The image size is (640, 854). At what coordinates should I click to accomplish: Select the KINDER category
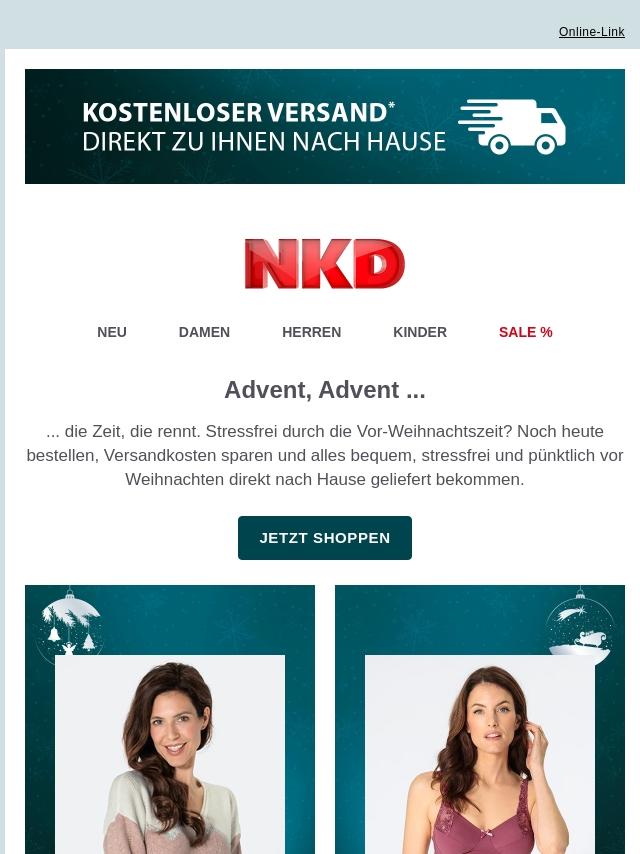coord(419,332)
